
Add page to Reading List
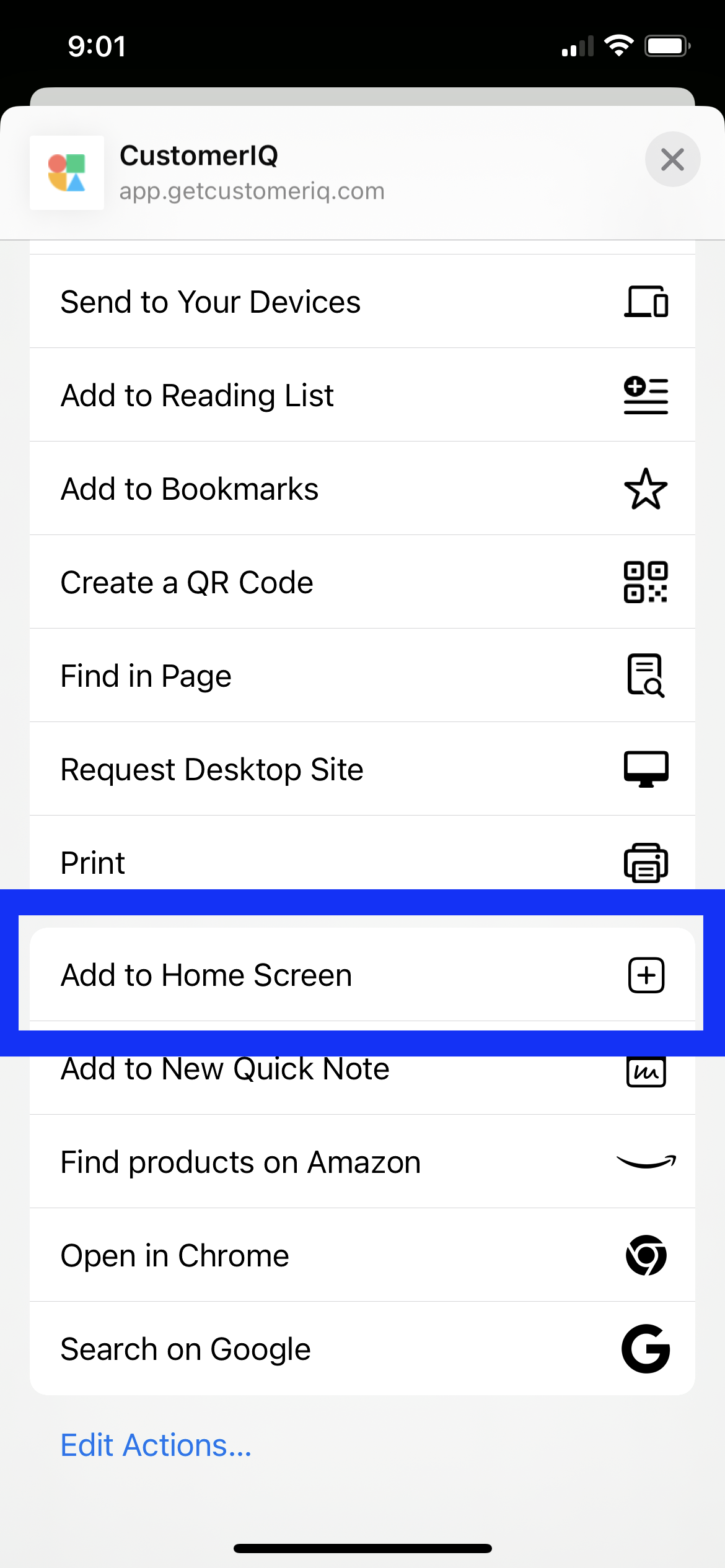pyautogui.click(x=362, y=395)
